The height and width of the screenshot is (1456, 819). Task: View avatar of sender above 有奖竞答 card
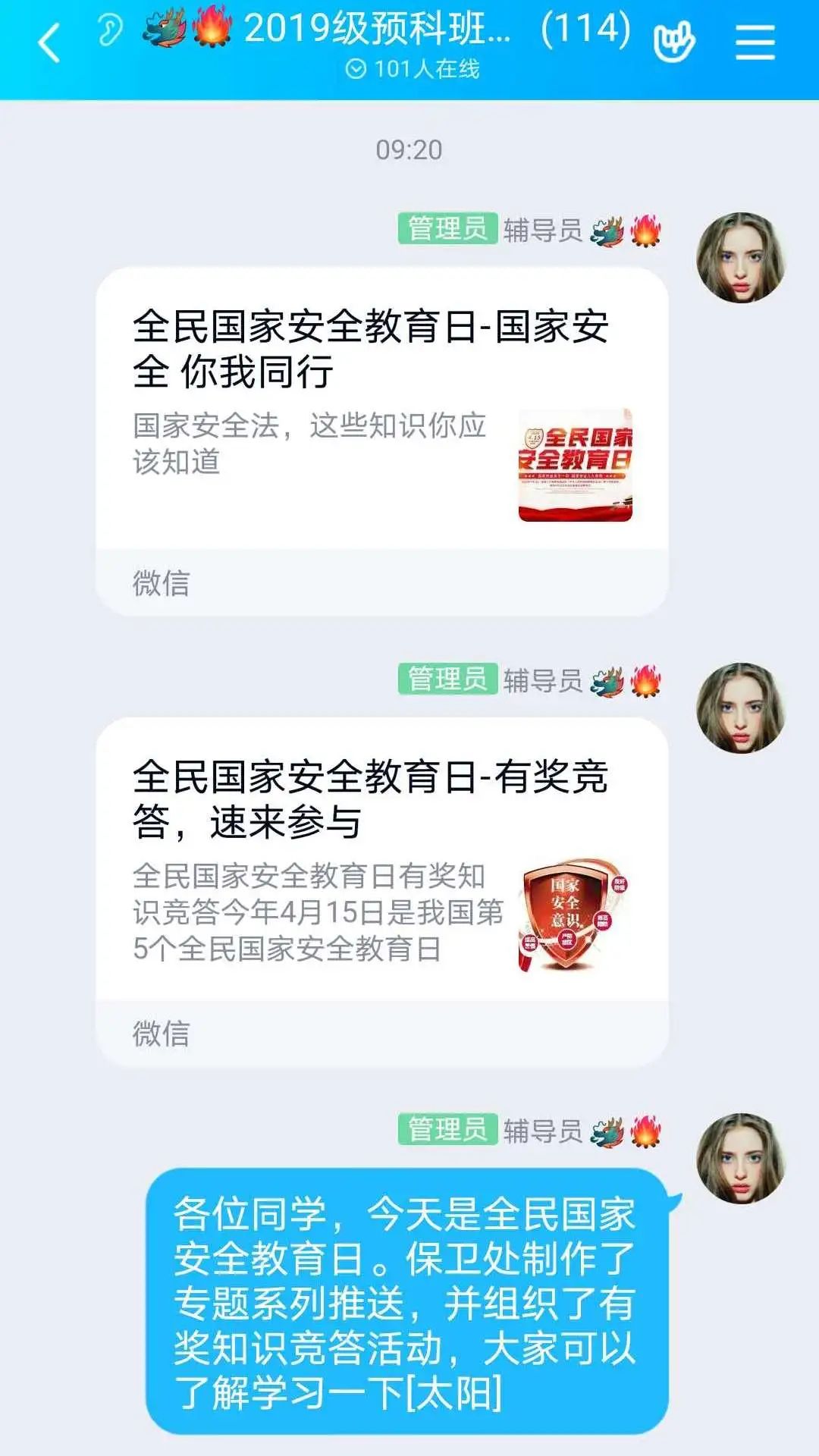[x=741, y=708]
